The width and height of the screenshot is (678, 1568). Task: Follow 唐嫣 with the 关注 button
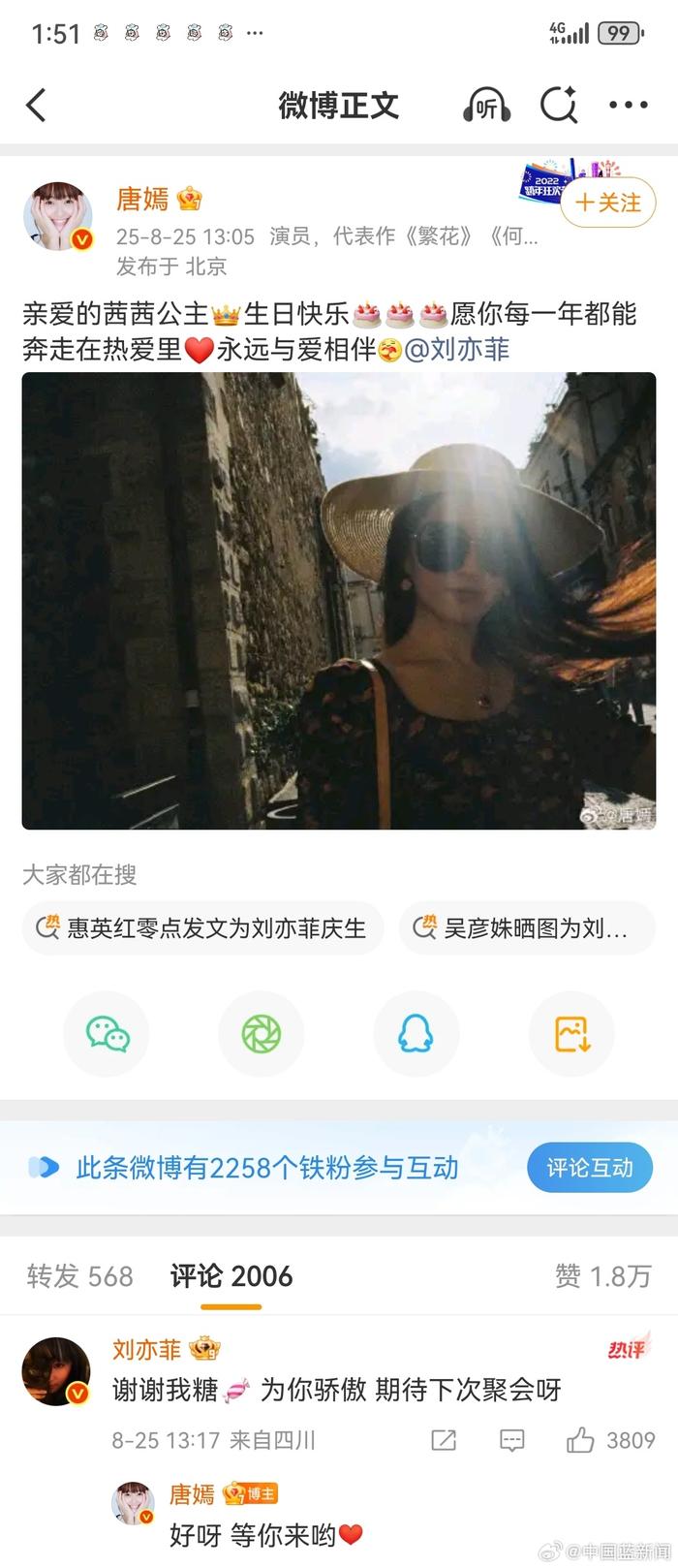608,203
